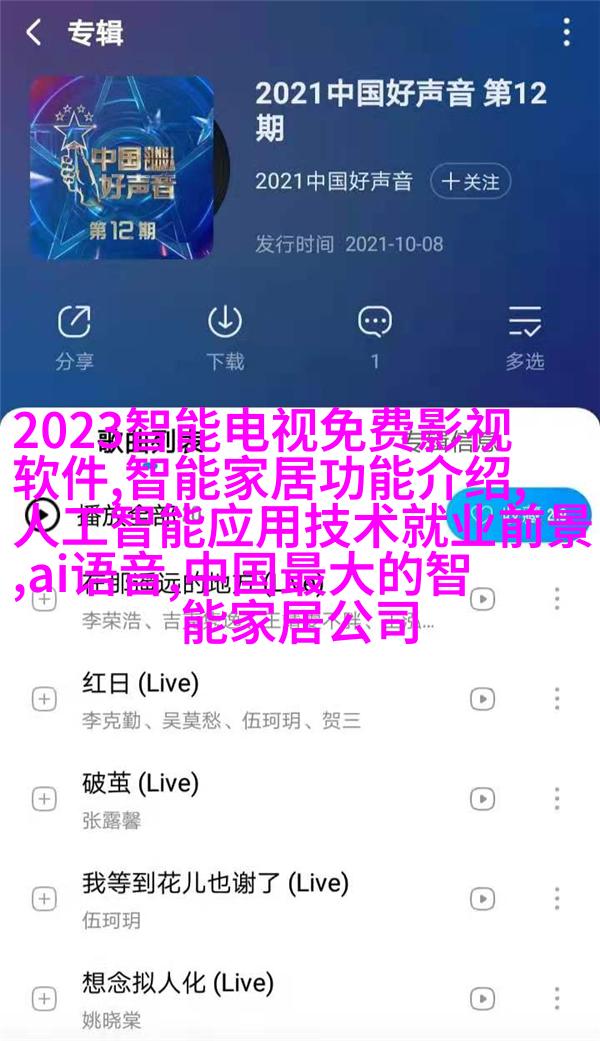The height and width of the screenshot is (1041, 600).
Task: Add 破茧 (Live) to a playlist
Action: point(43,800)
